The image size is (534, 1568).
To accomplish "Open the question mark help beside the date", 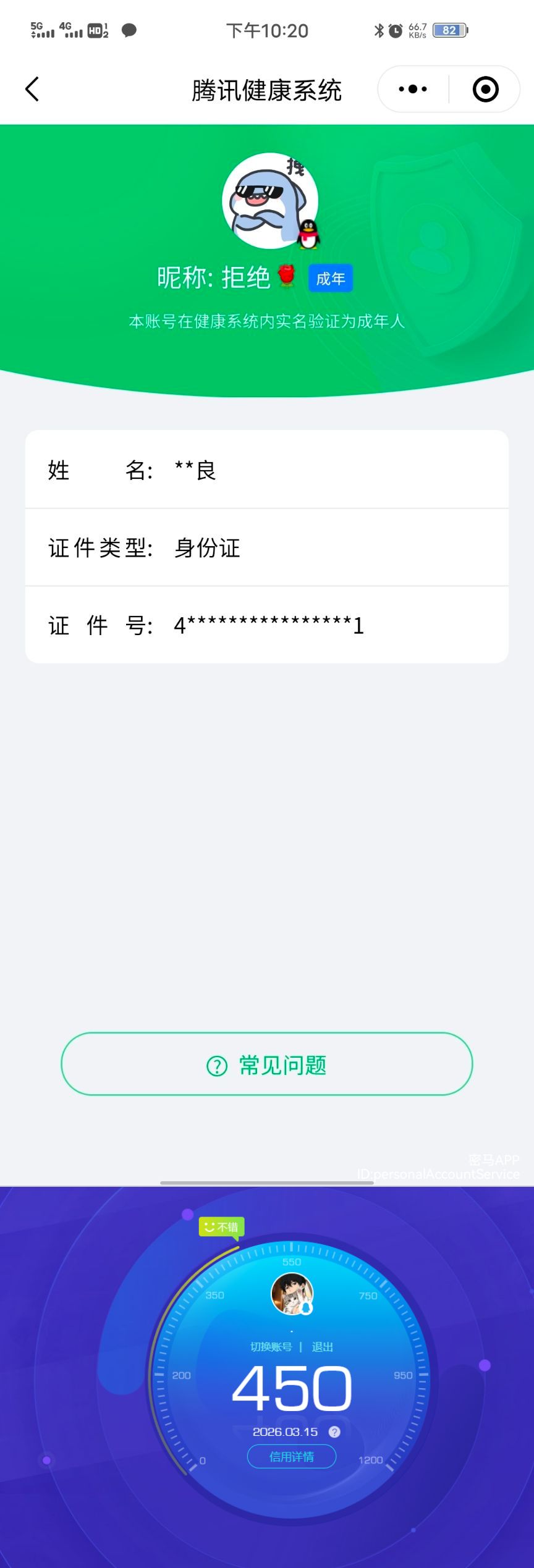I will [334, 1431].
